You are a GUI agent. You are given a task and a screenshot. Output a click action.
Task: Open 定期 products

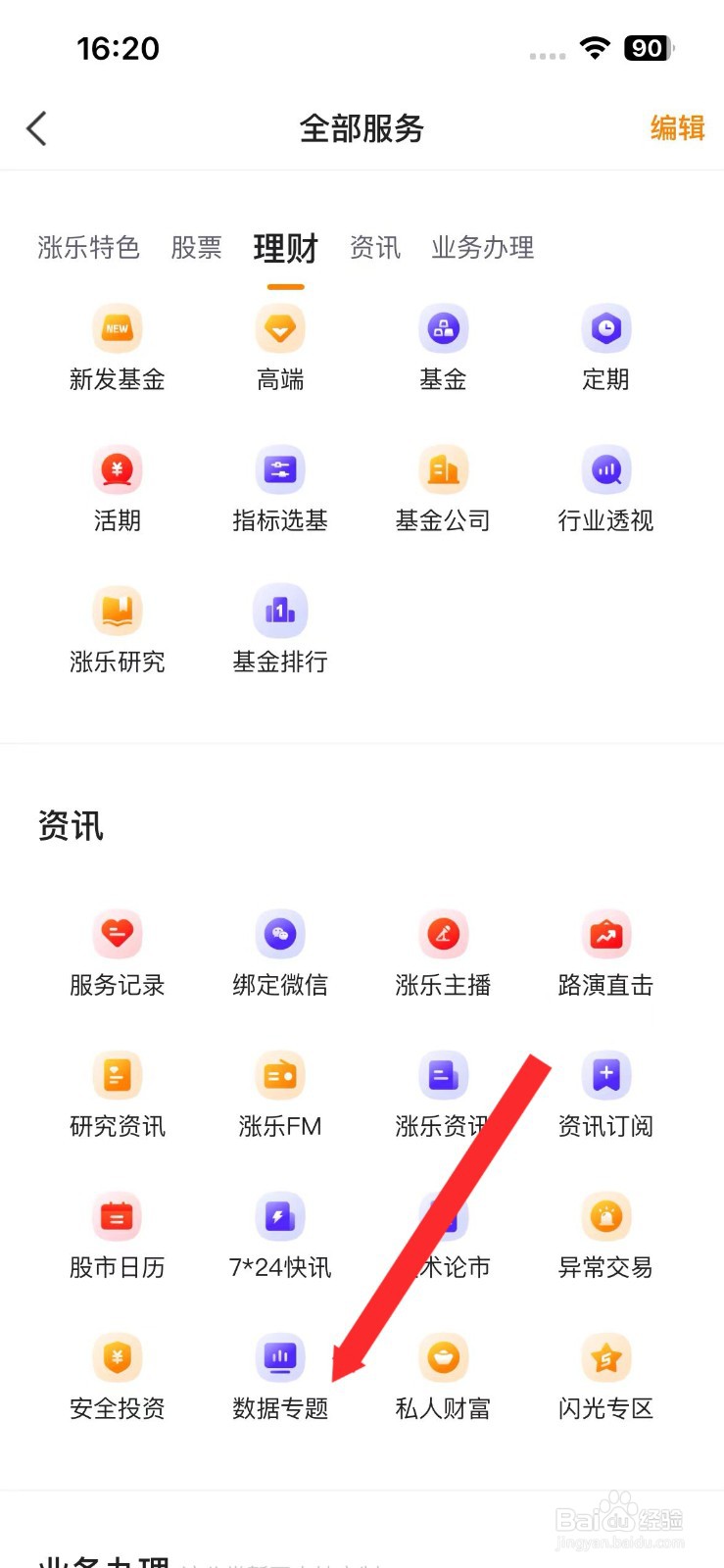(x=605, y=347)
